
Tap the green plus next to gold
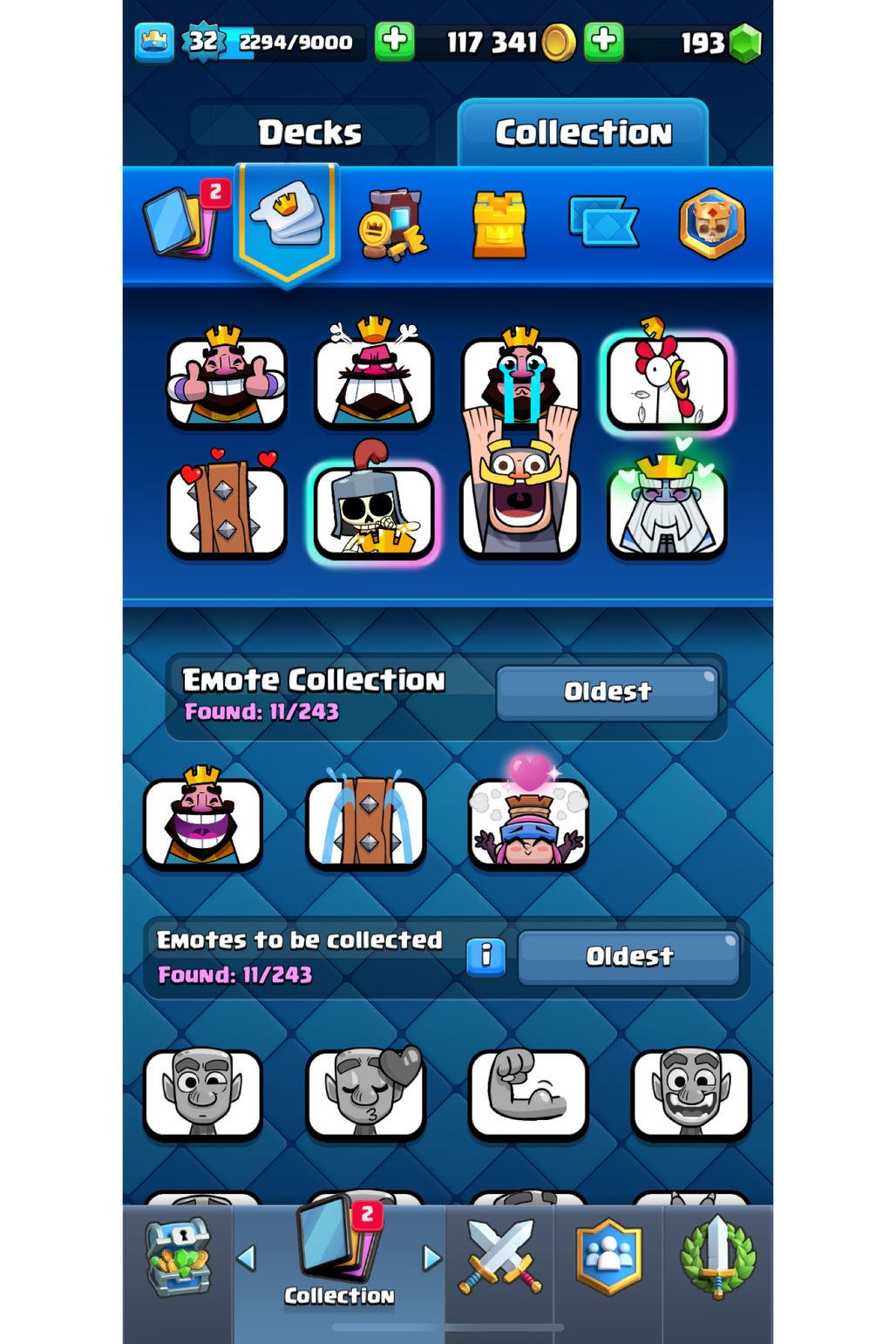(604, 41)
